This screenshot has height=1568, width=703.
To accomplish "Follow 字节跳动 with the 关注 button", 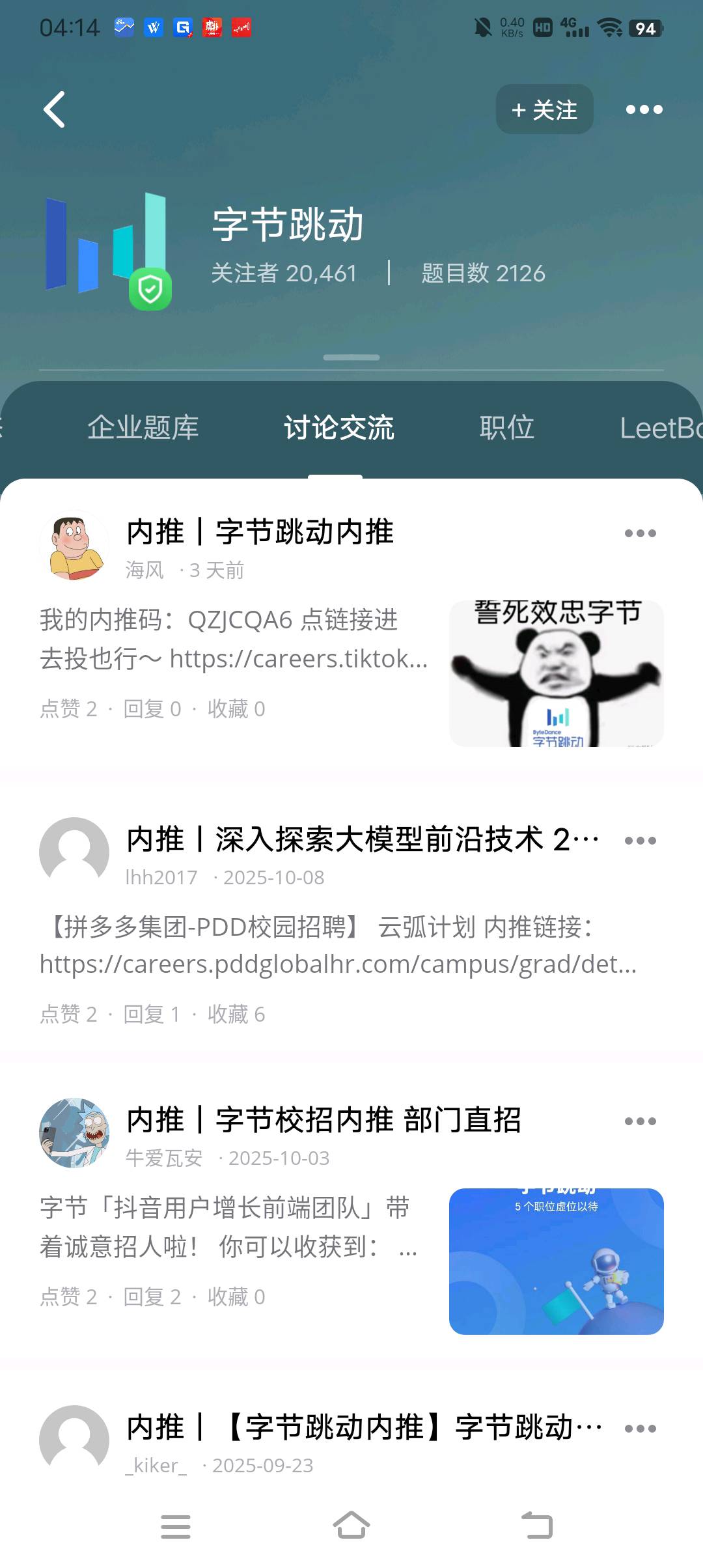I will 544,109.
